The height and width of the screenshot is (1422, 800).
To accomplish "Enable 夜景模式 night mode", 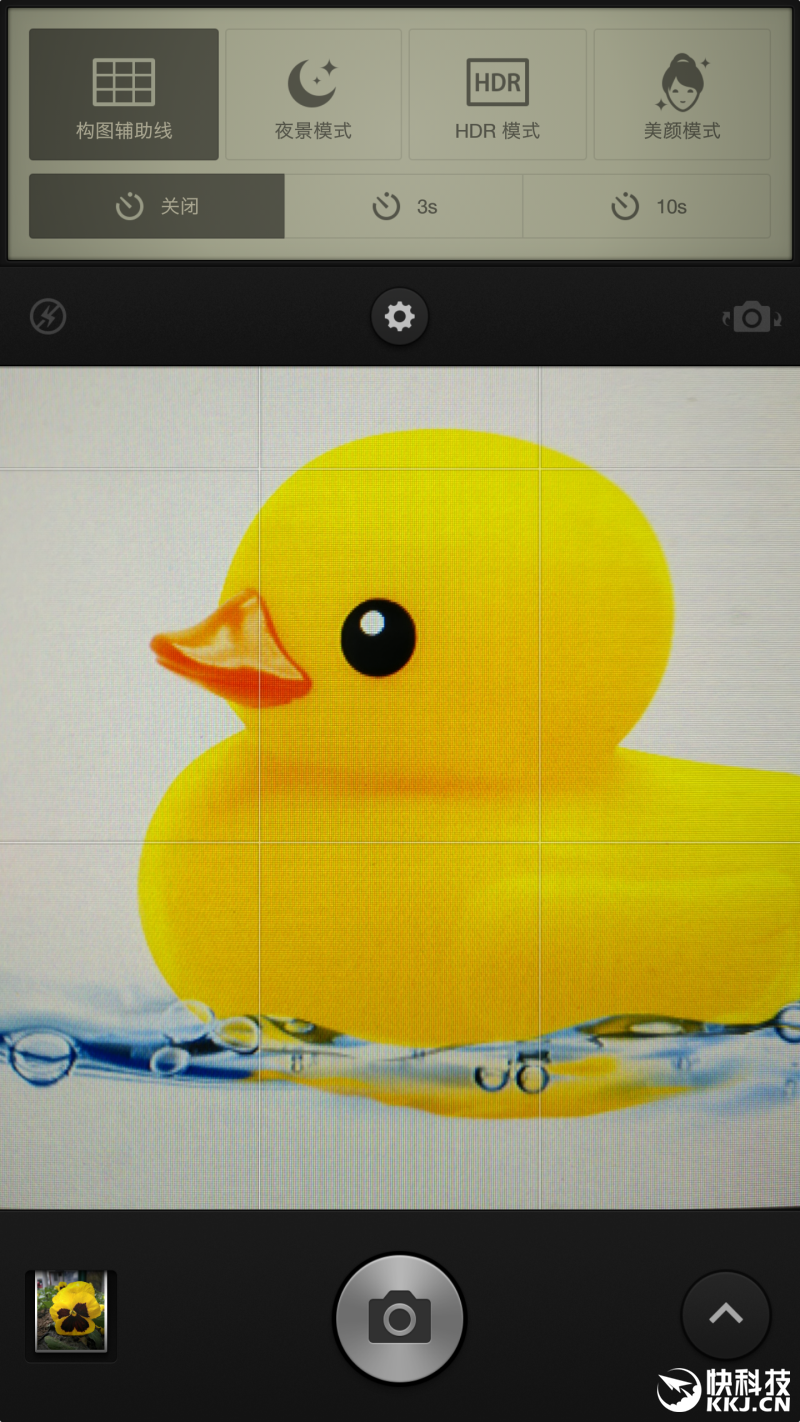I will (x=313, y=95).
